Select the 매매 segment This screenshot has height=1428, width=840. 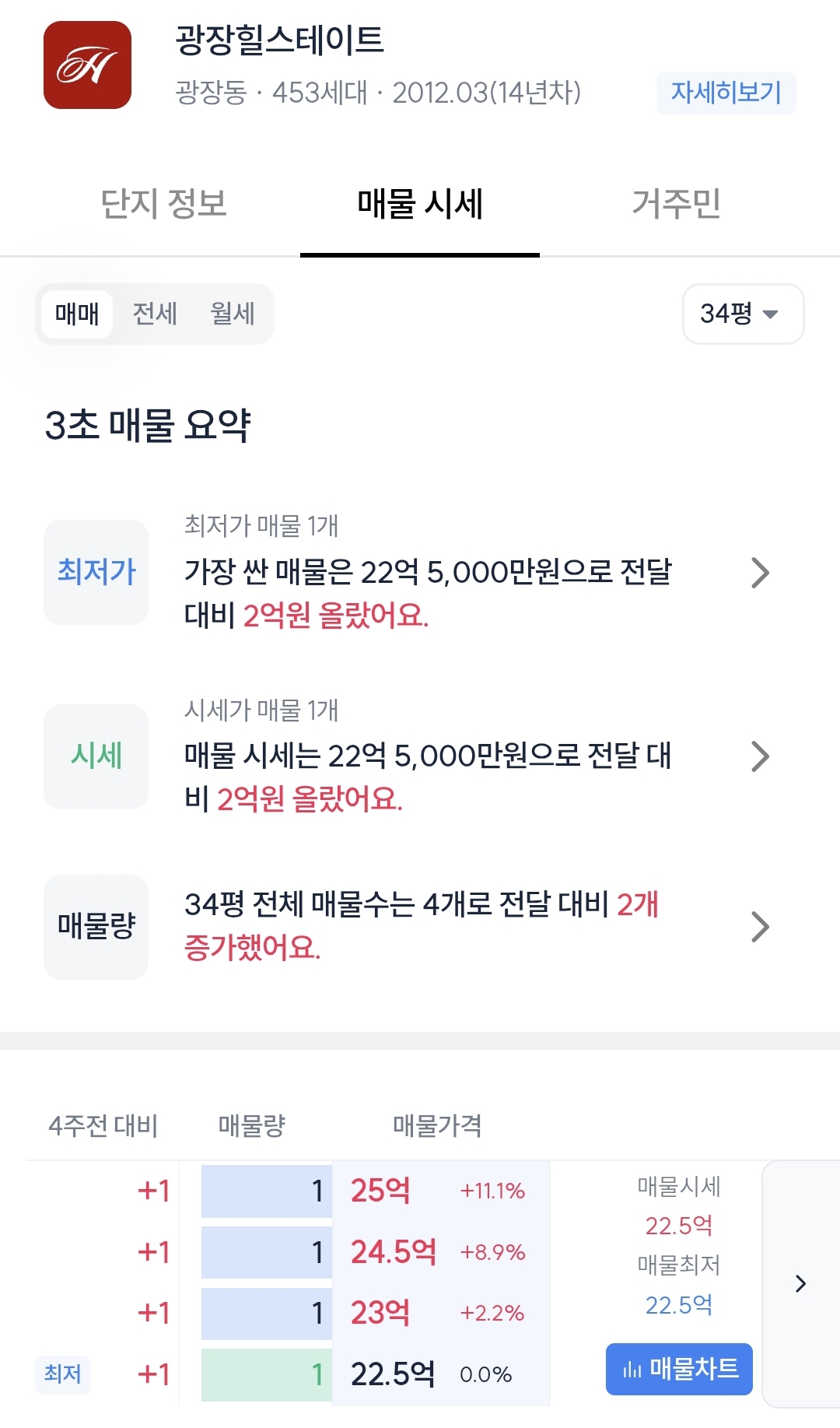(77, 314)
